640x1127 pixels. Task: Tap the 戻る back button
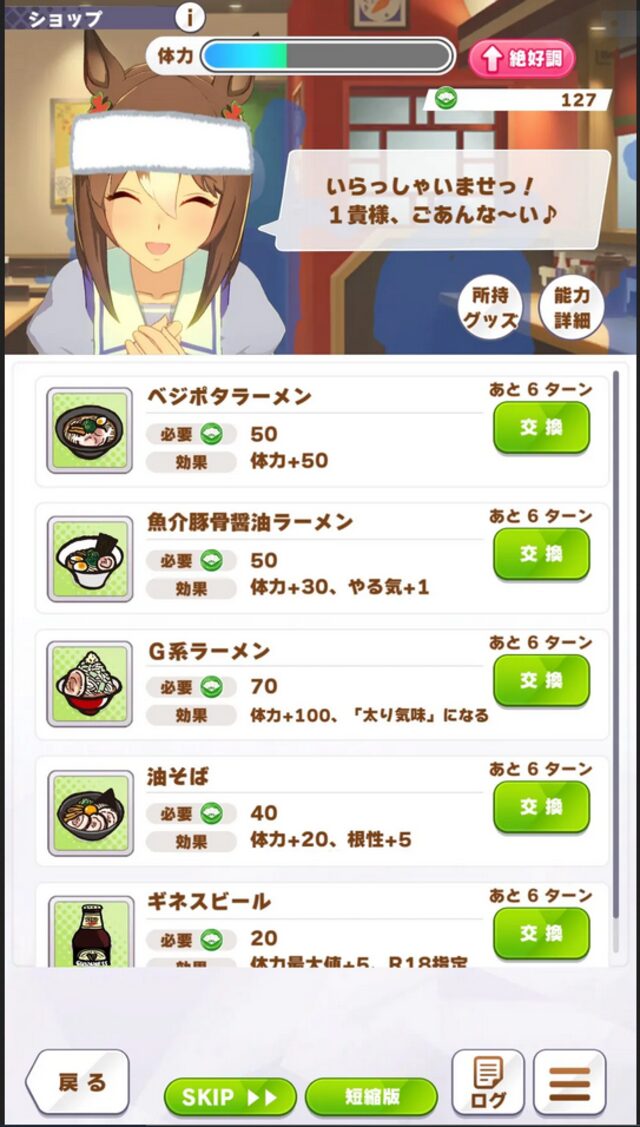pos(78,1082)
